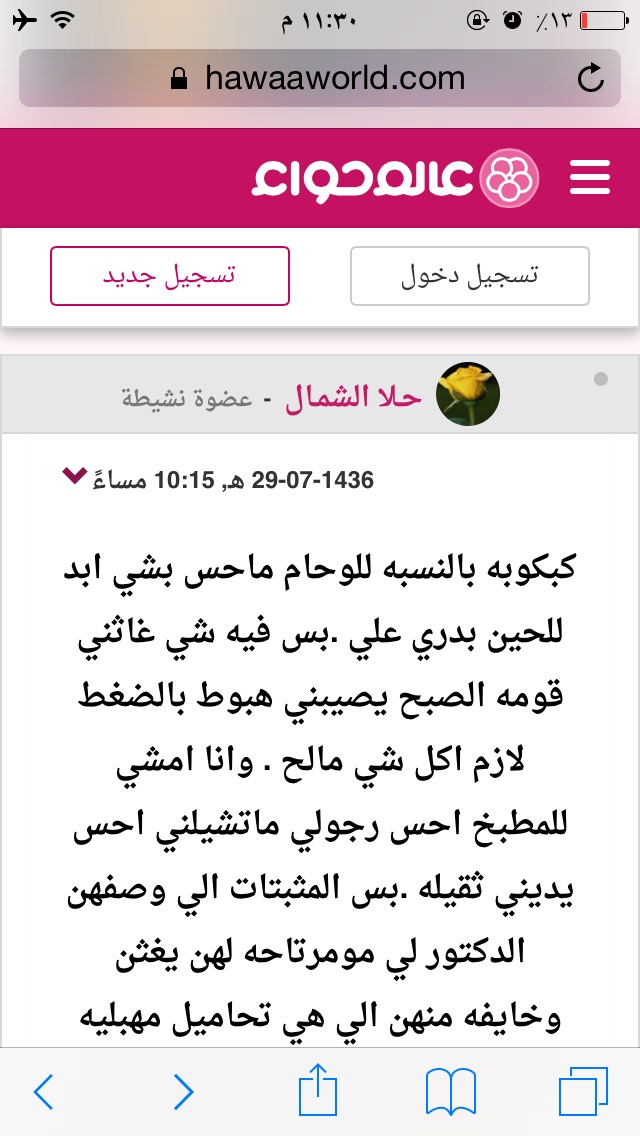Show open Safari tabs
The image size is (640, 1136).
pos(583,1092)
